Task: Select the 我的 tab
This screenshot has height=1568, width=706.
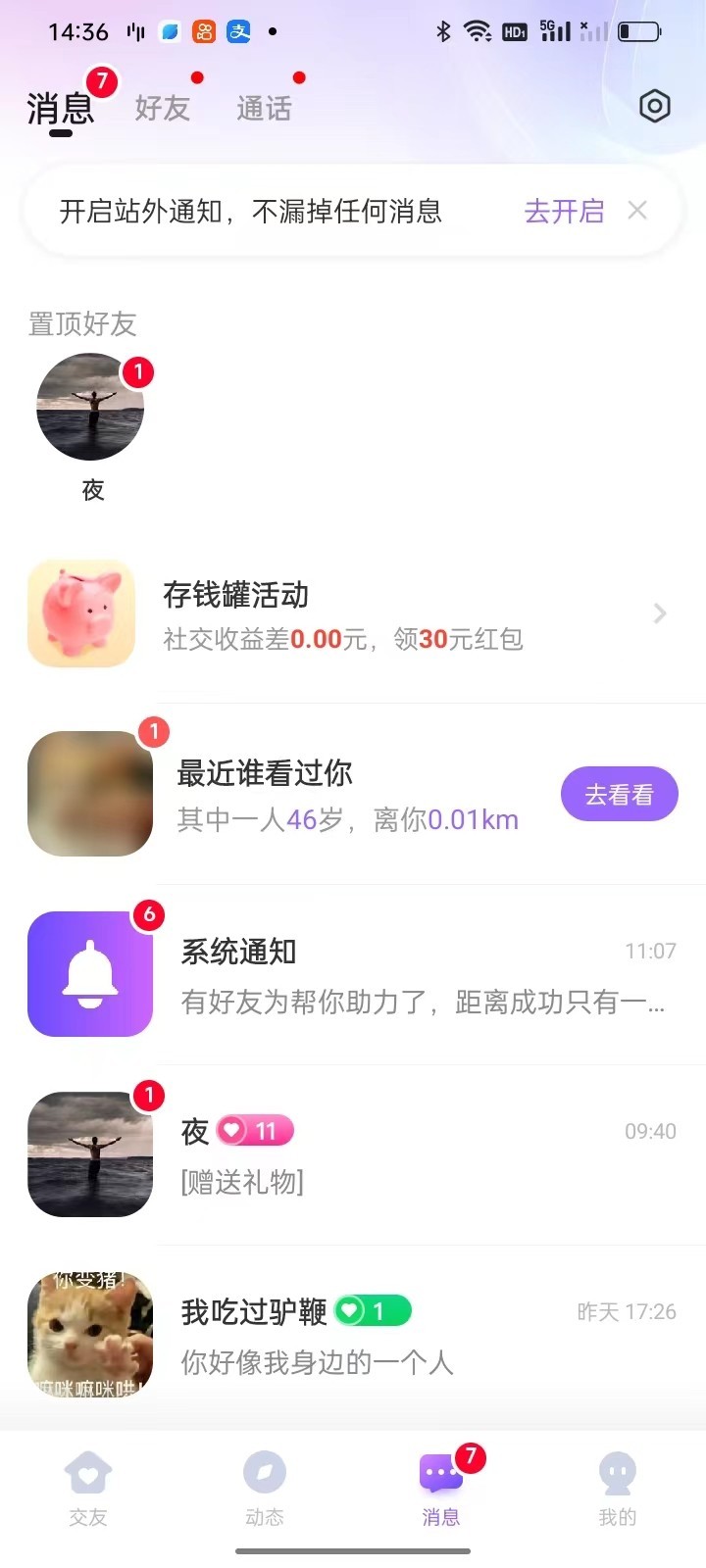Action: (x=618, y=1488)
